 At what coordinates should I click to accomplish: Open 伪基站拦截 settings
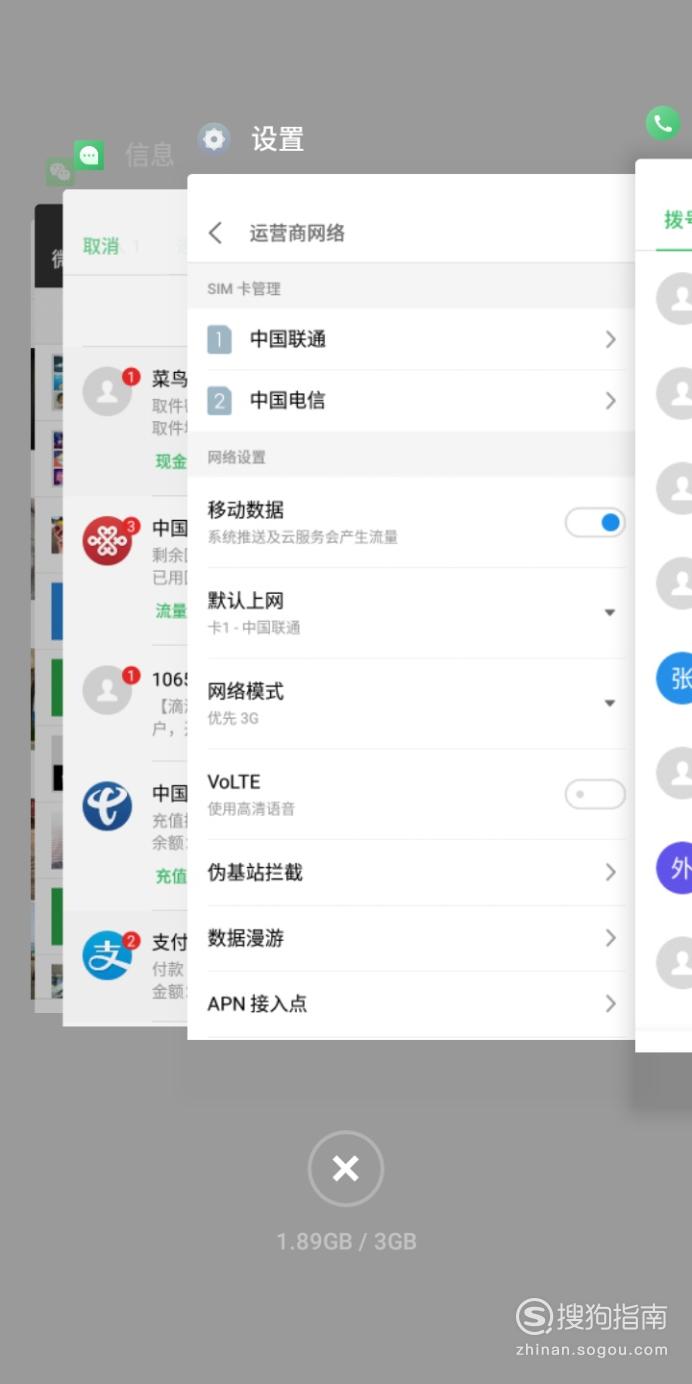(x=411, y=873)
